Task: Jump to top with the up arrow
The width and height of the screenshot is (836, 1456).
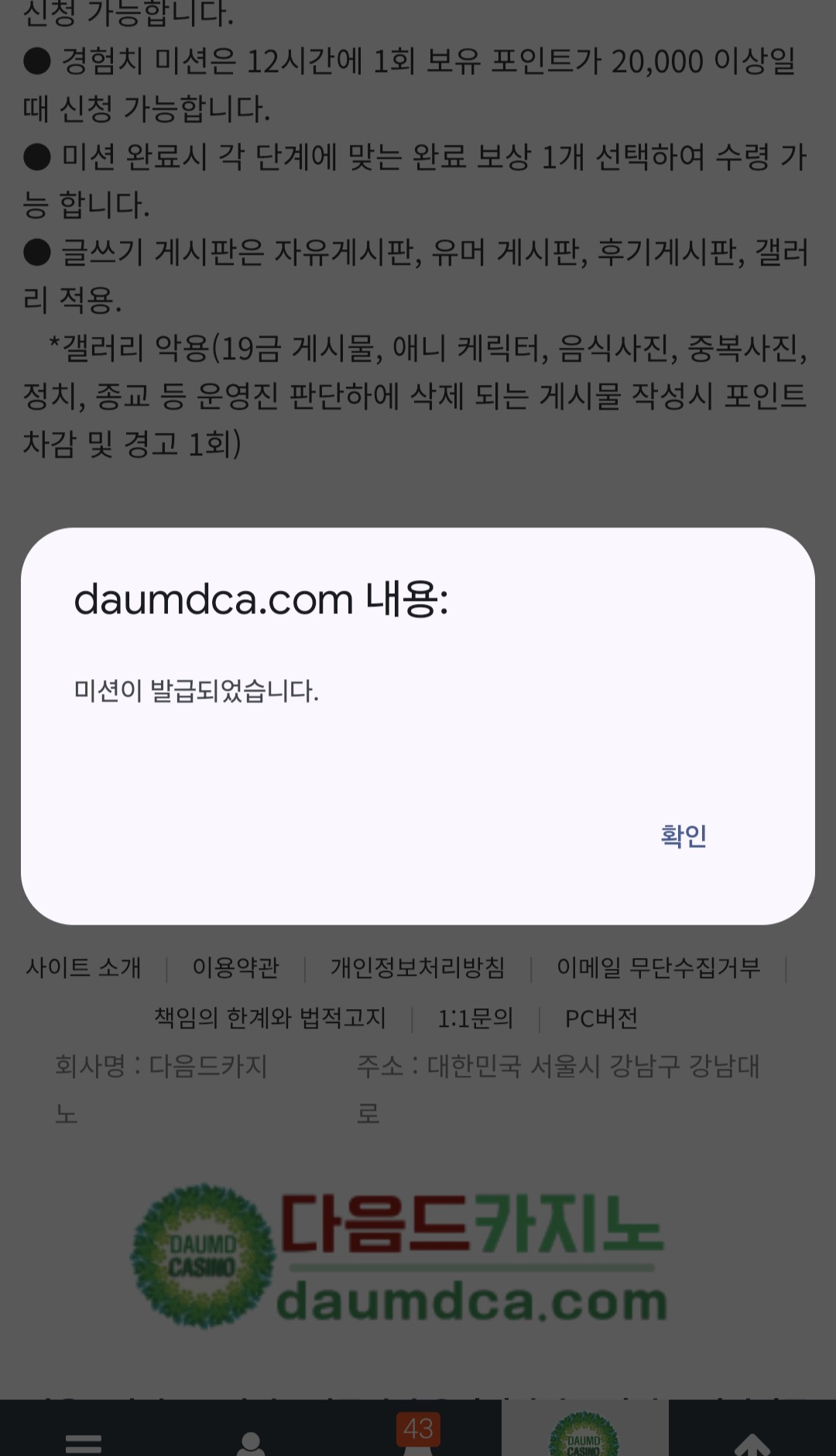Action: pyautogui.click(x=752, y=1442)
